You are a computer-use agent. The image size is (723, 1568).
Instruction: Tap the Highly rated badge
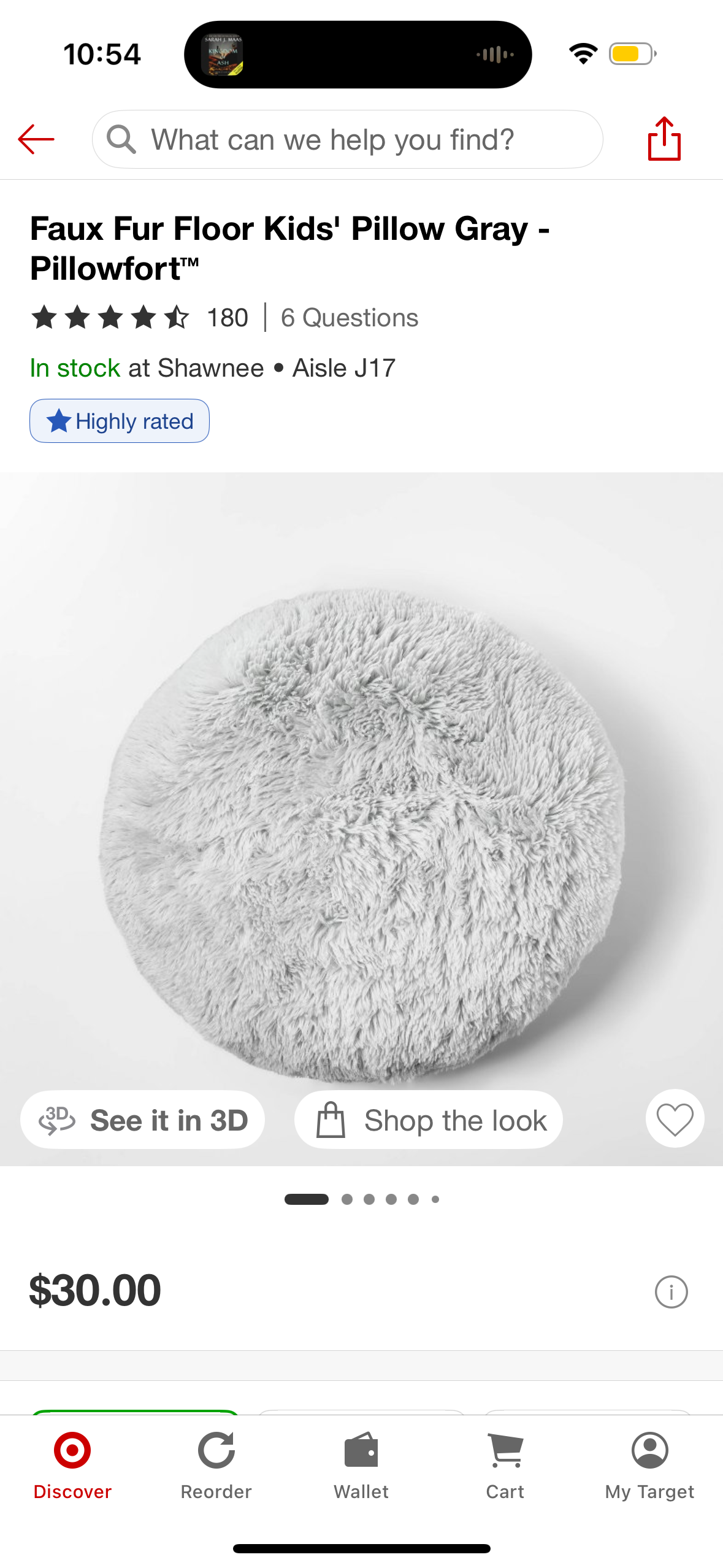[x=120, y=421]
